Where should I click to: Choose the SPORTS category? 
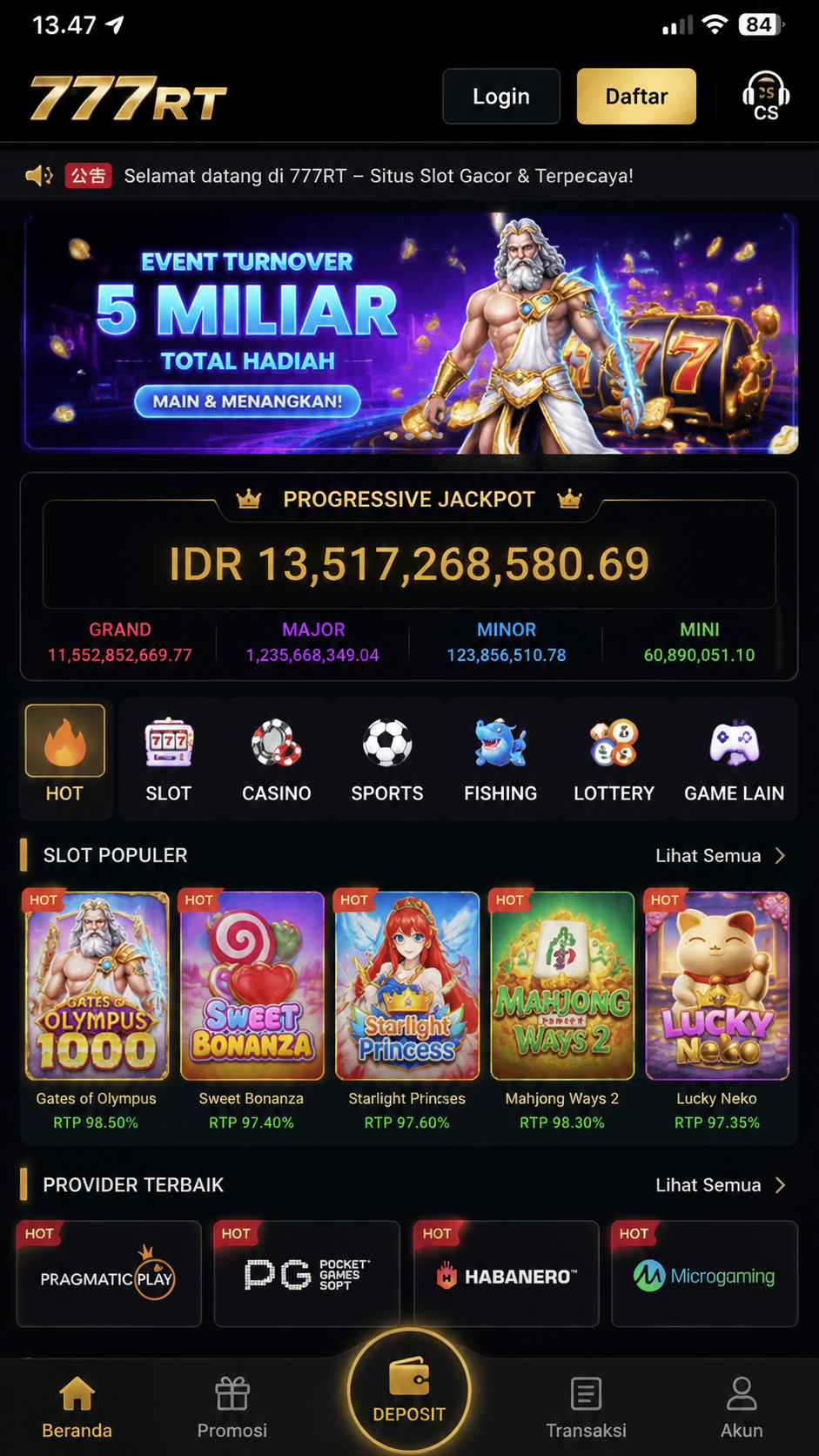pyautogui.click(x=387, y=759)
